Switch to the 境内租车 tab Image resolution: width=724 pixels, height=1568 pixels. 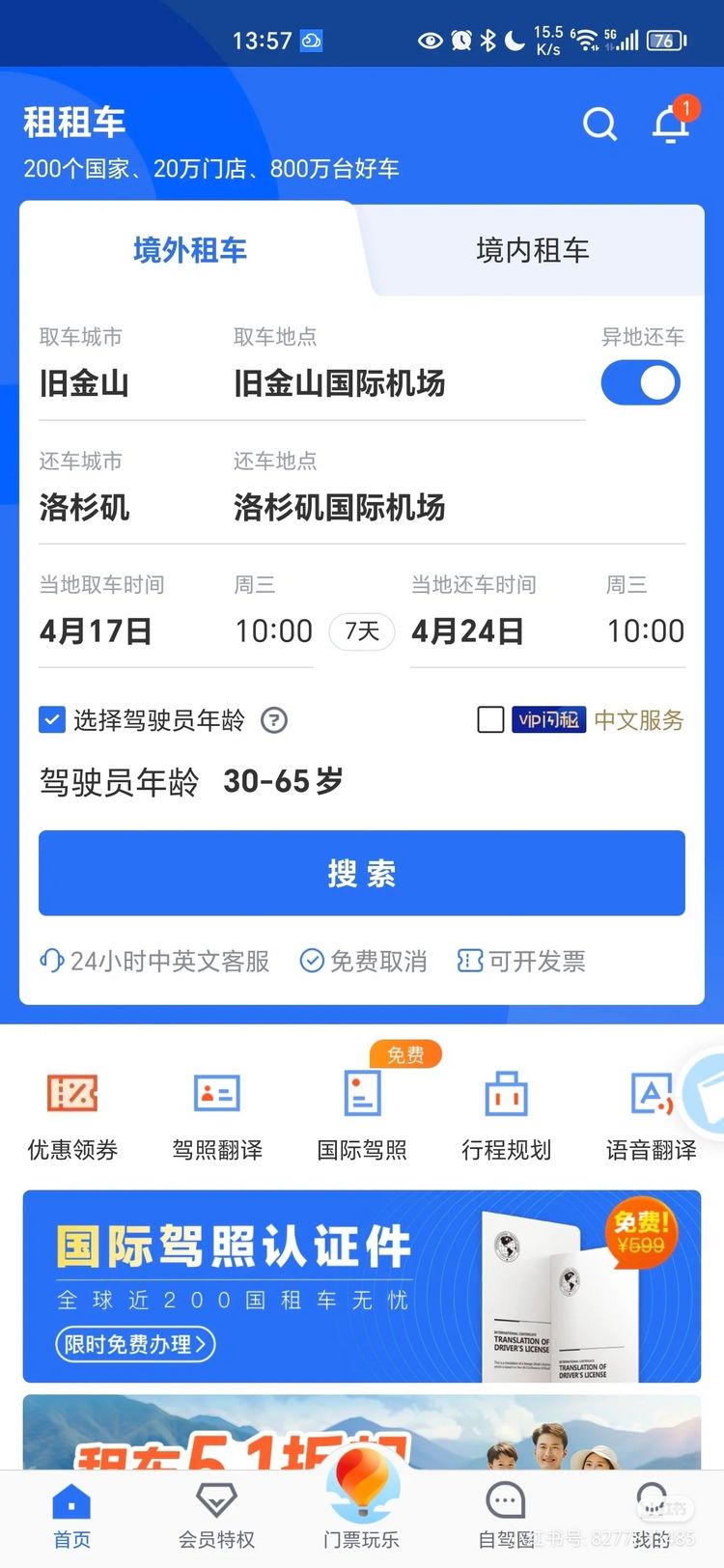[x=532, y=251]
